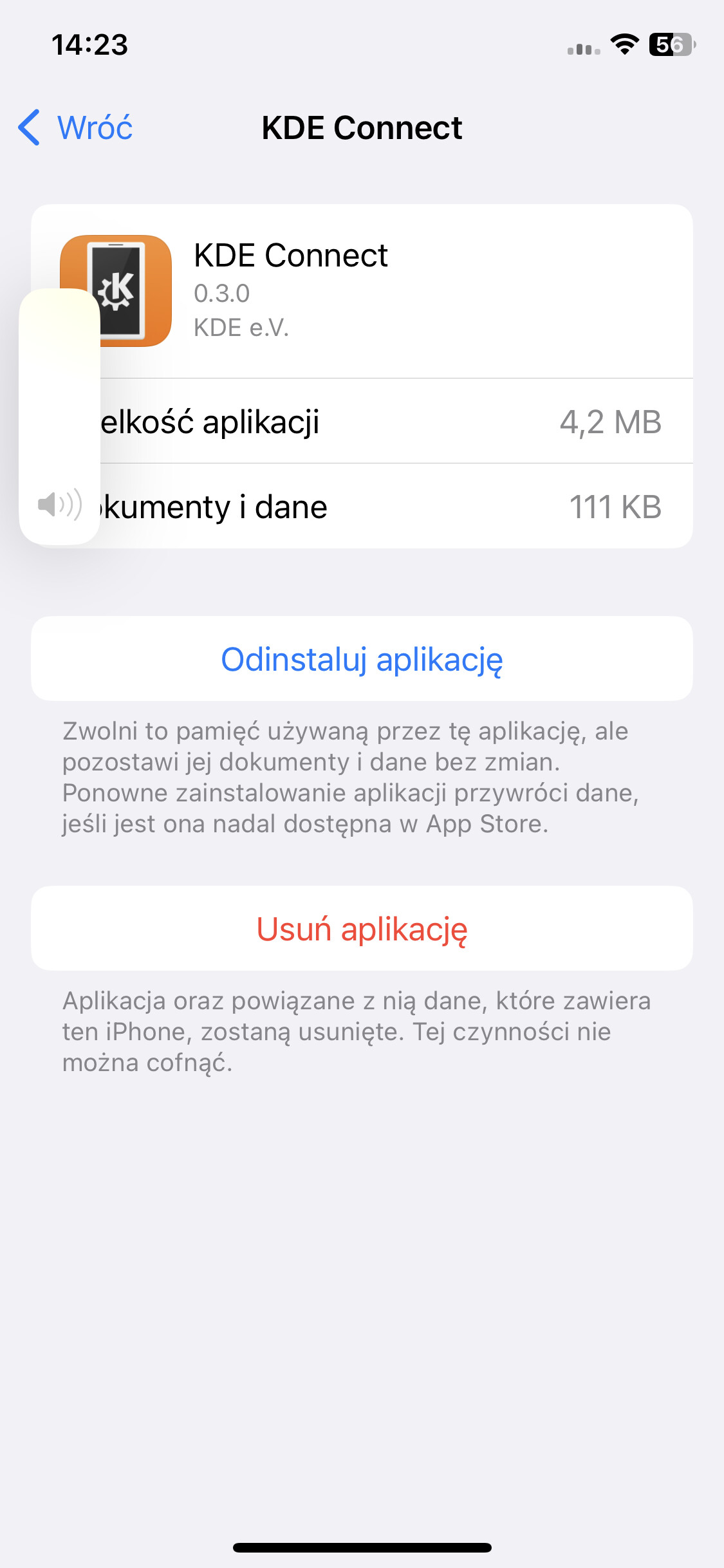Tap the clock showing 14:23
The width and height of the screenshot is (724, 1568).
pyautogui.click(x=89, y=44)
